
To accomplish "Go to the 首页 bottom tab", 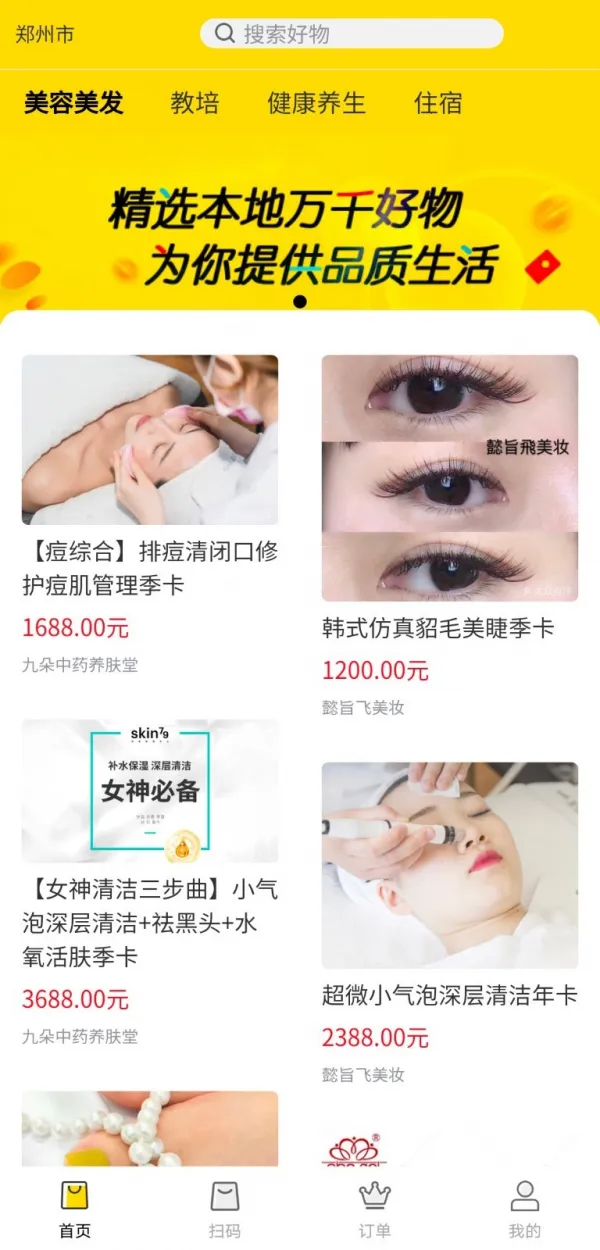I will coord(75,1208).
